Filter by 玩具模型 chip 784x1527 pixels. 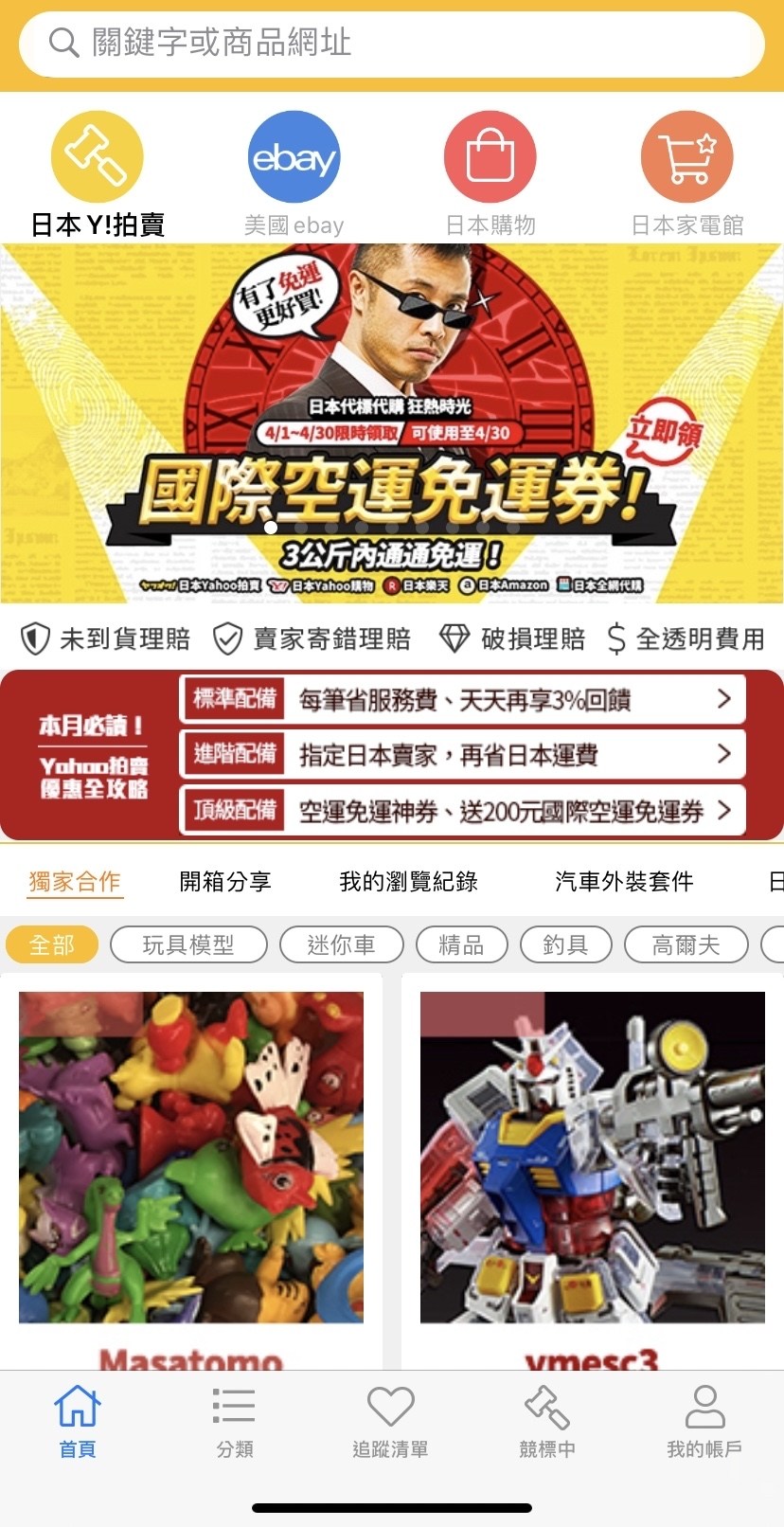pyautogui.click(x=188, y=944)
